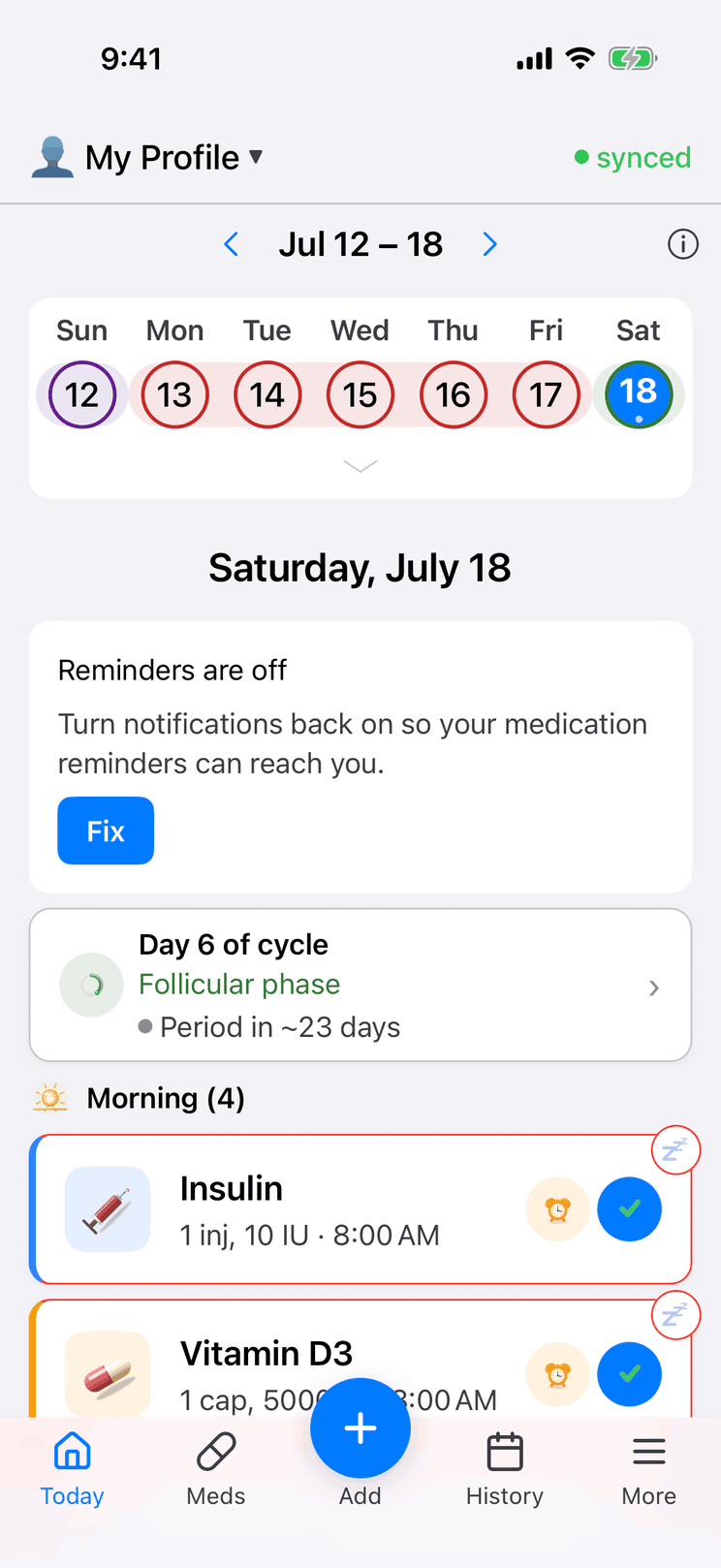
Task: Select Wednesday the 15th in the calendar
Action: 360,394
